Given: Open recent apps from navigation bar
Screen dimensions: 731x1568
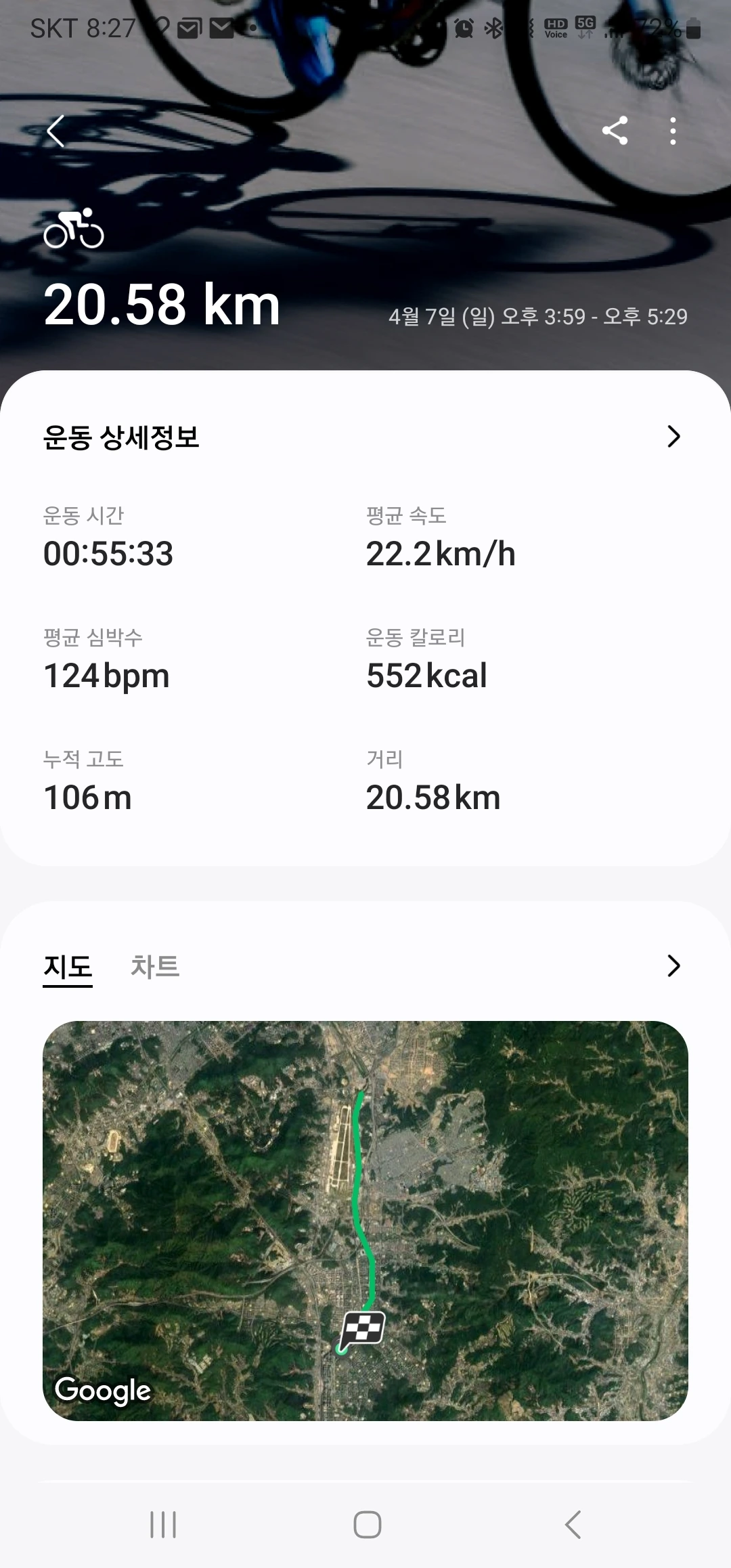Looking at the screenshot, I should 163,1525.
